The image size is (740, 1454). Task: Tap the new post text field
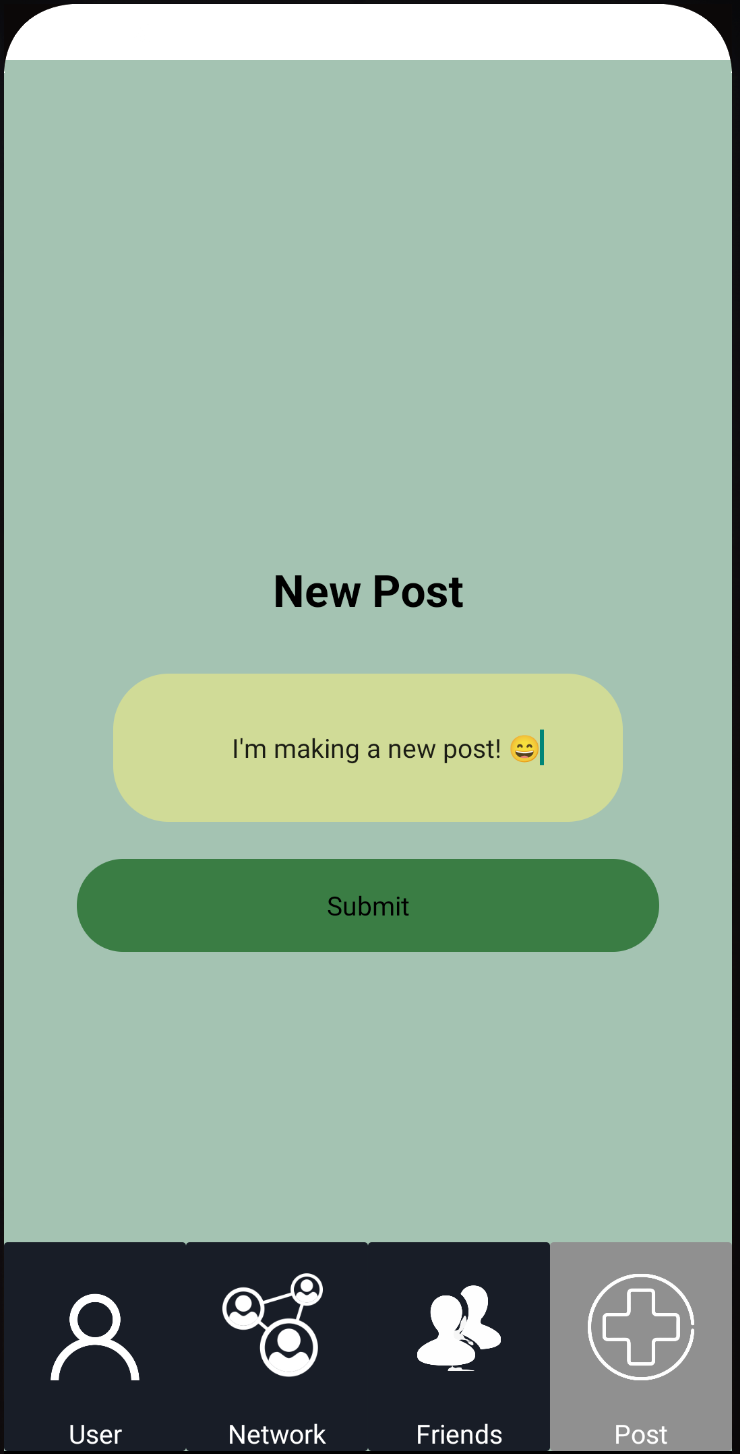[x=368, y=748]
